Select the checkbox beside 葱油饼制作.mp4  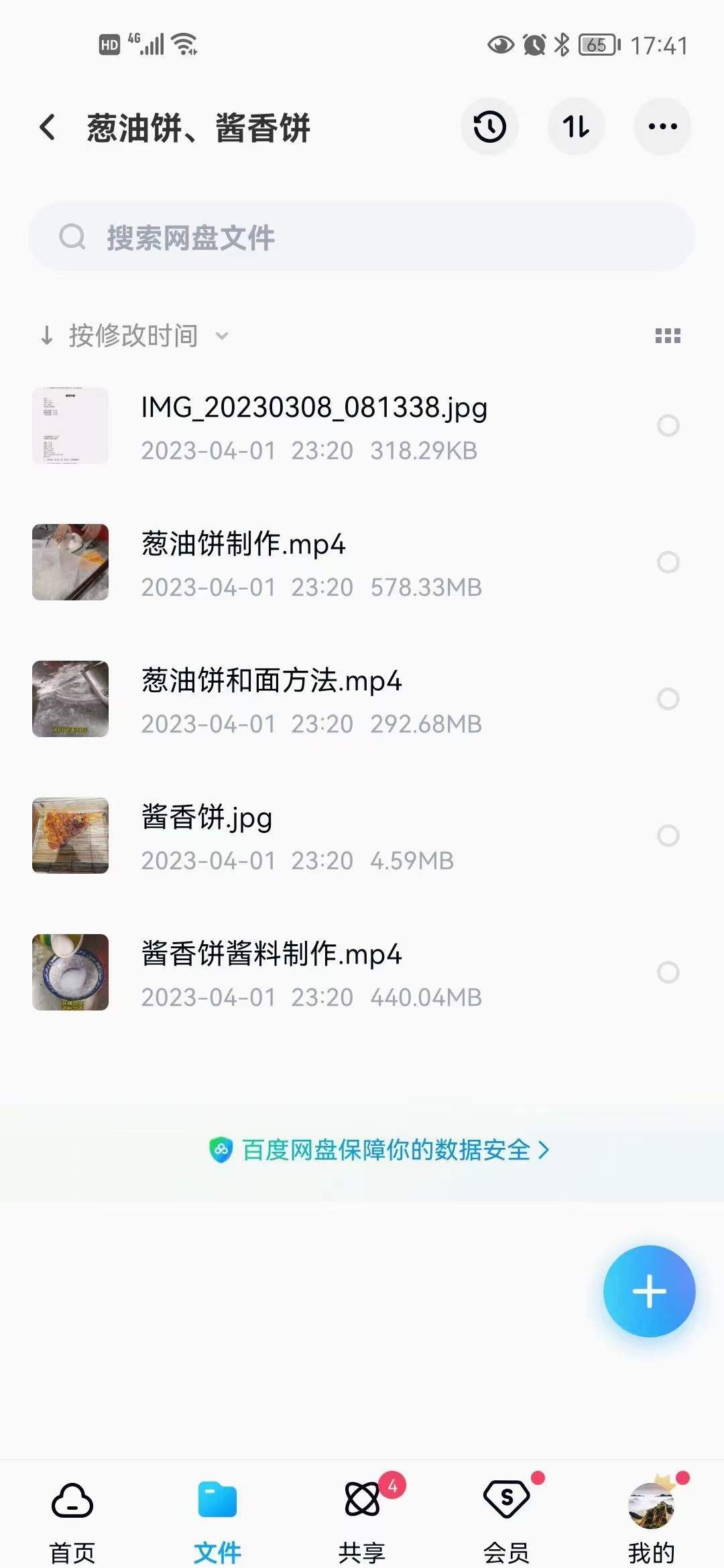[668, 563]
